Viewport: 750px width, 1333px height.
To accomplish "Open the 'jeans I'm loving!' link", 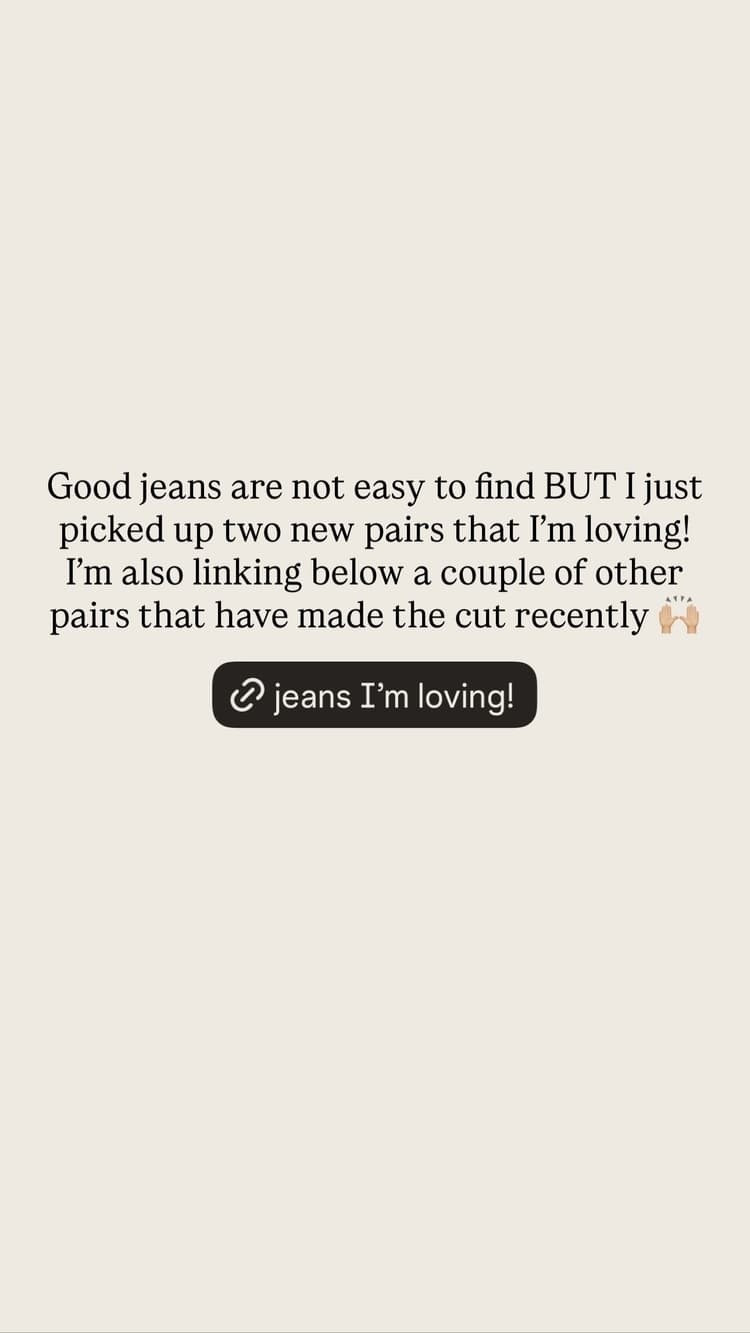I will (x=374, y=695).
